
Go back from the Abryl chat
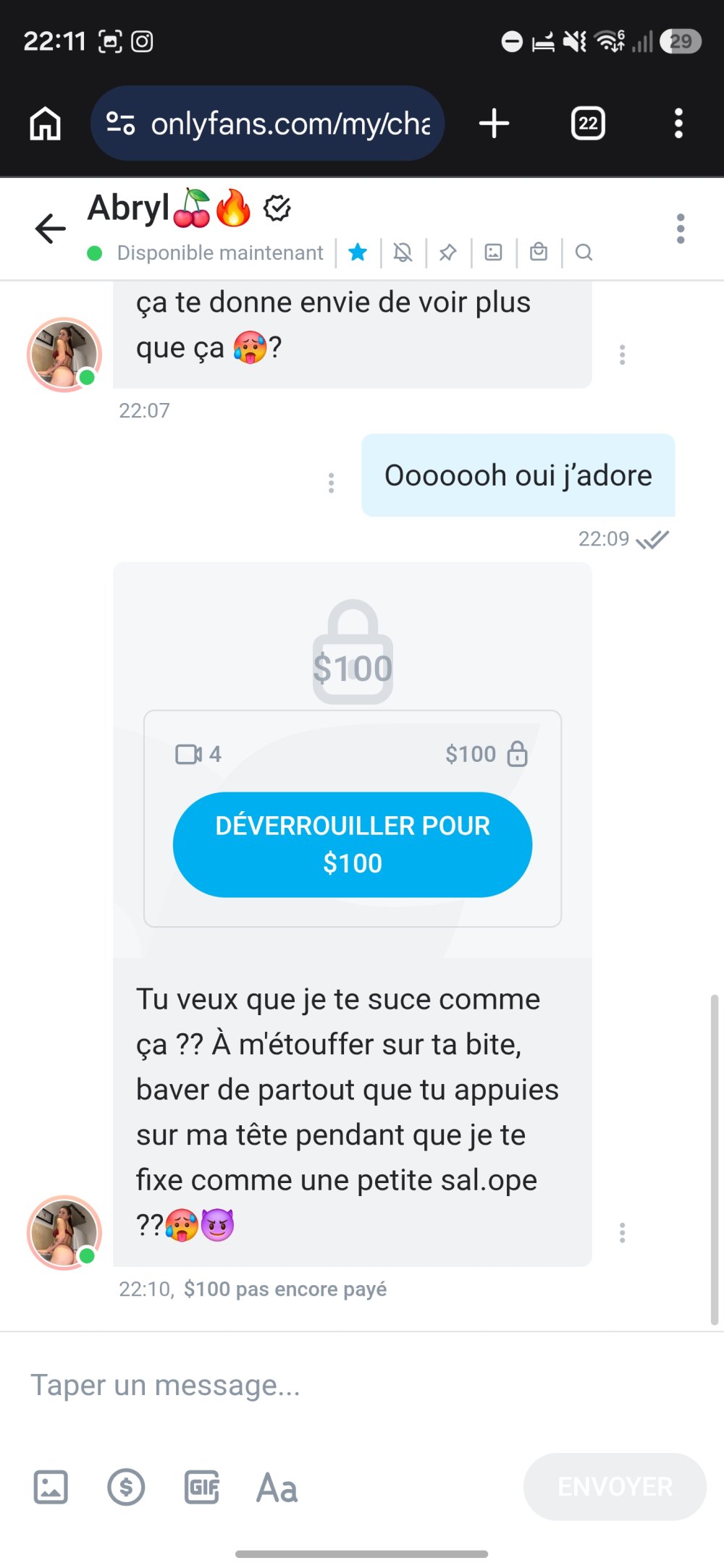pyautogui.click(x=50, y=229)
